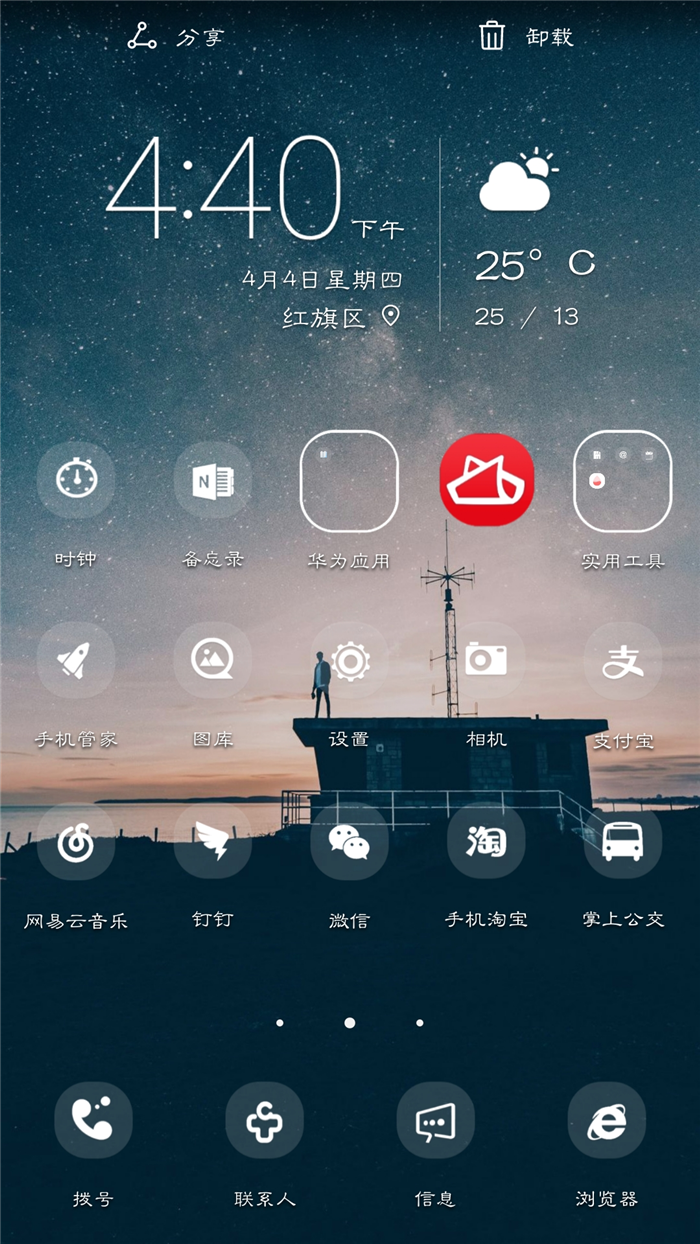Launch 手机淘宝 Taobao
Image resolution: width=700 pixels, height=1244 pixels.
coord(486,842)
